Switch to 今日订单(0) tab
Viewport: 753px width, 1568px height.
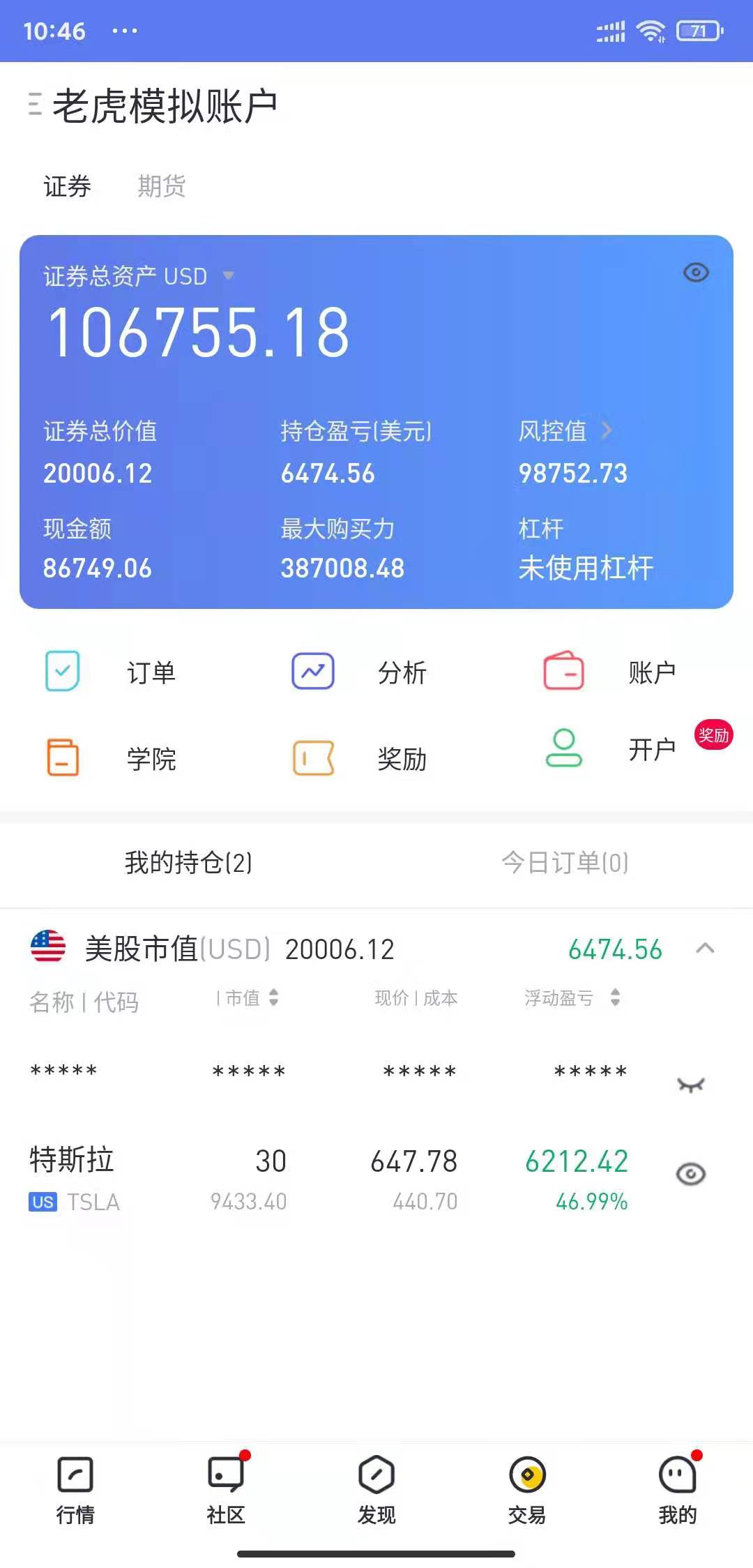coord(565,863)
